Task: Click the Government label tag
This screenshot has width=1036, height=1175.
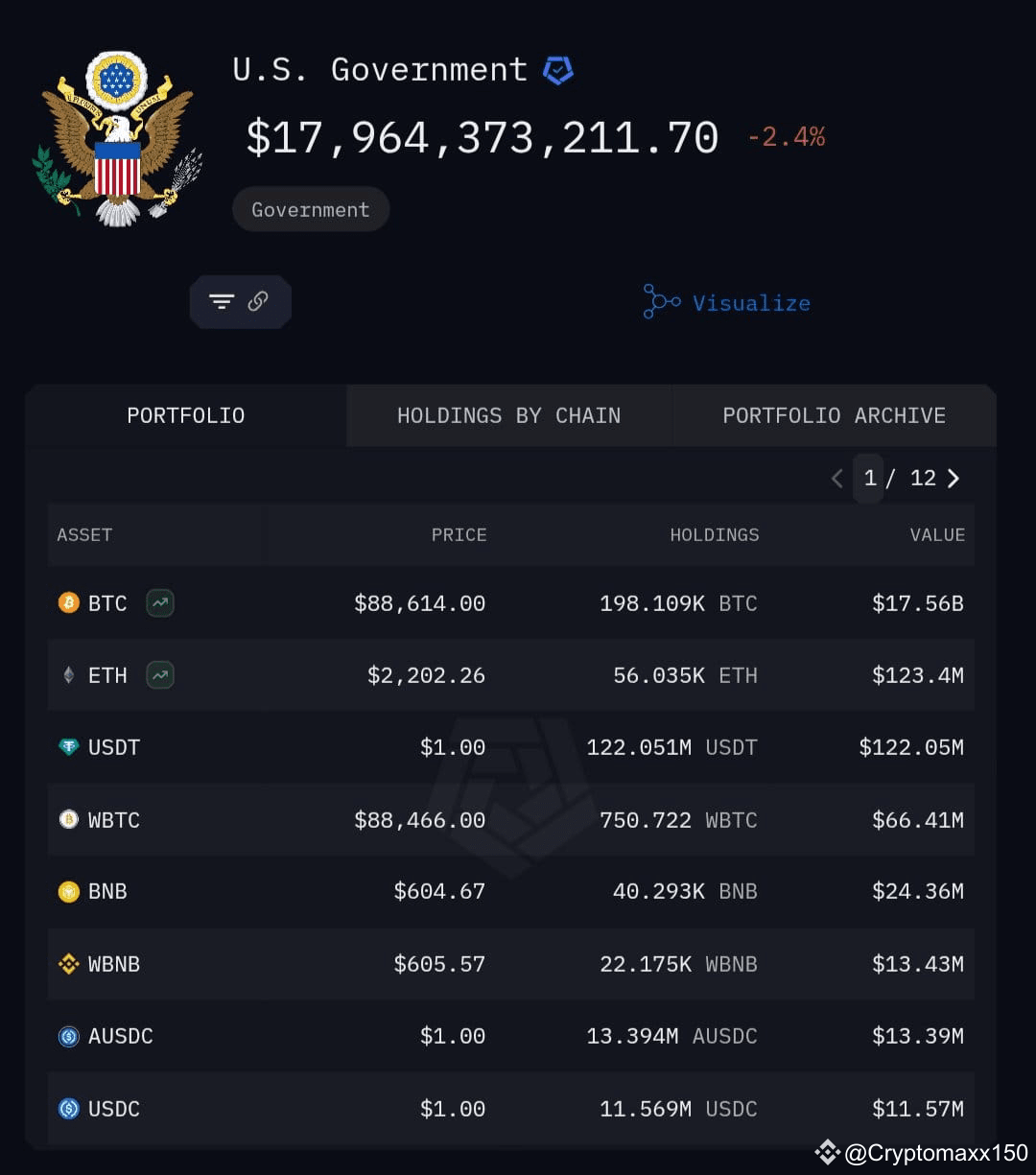Action: (310, 209)
